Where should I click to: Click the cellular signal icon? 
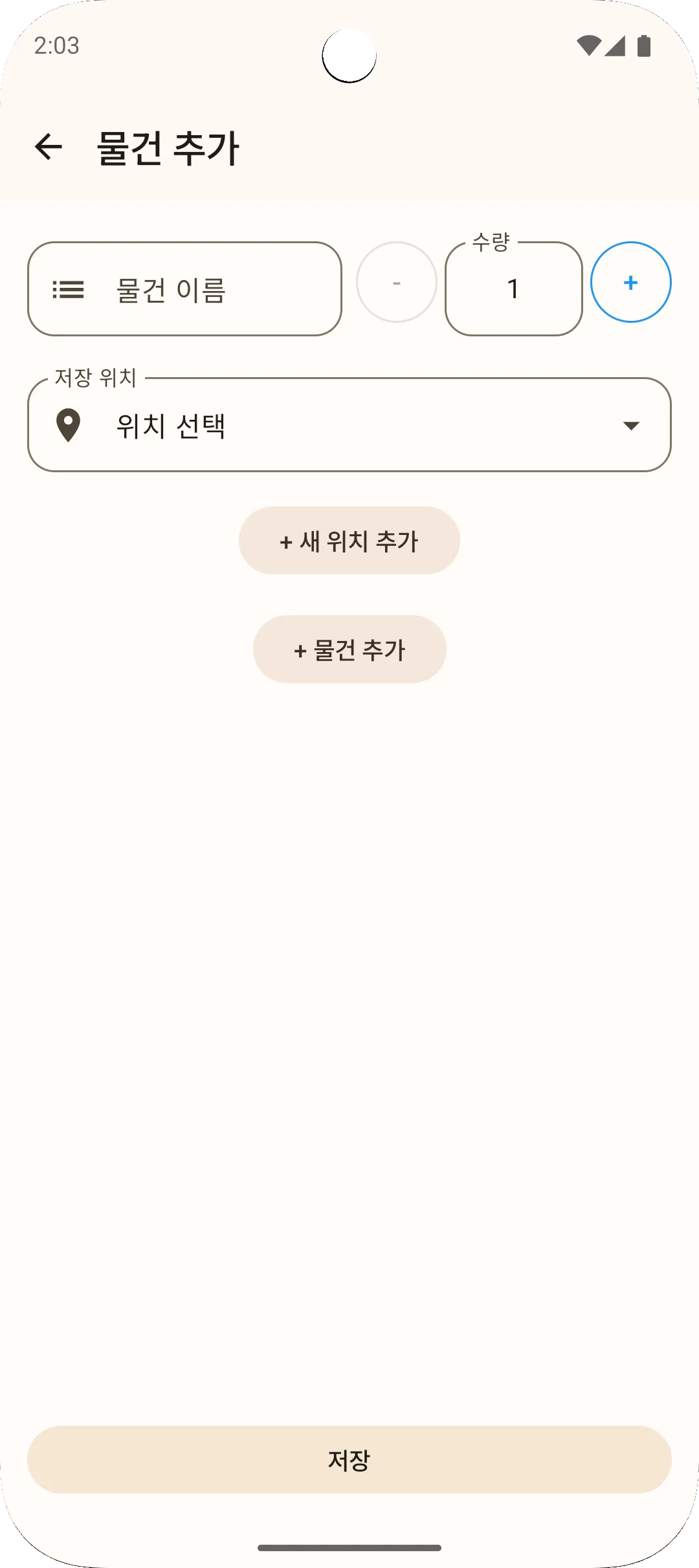616,44
